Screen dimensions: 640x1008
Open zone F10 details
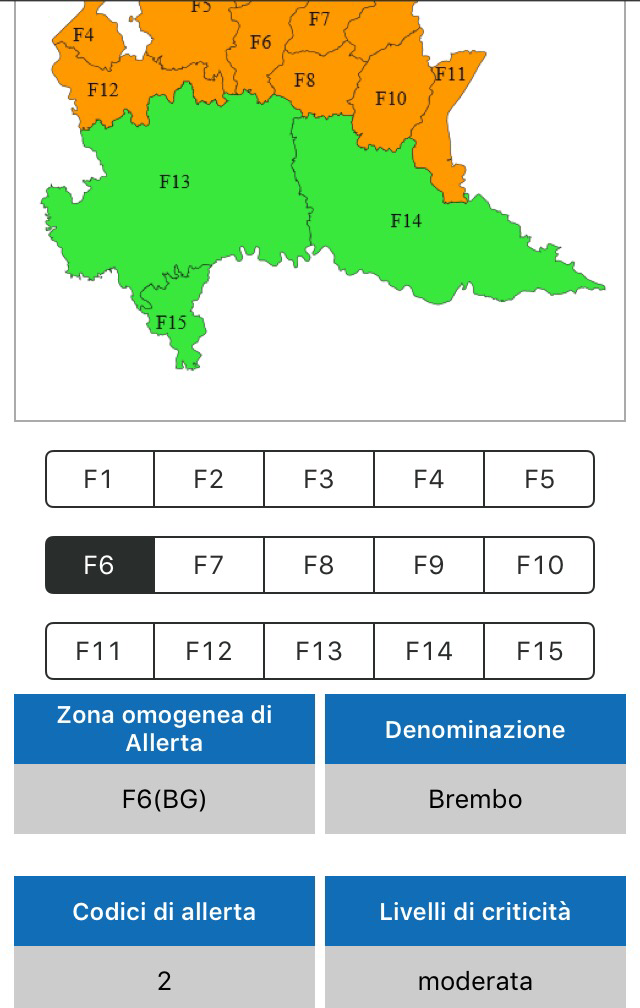539,565
